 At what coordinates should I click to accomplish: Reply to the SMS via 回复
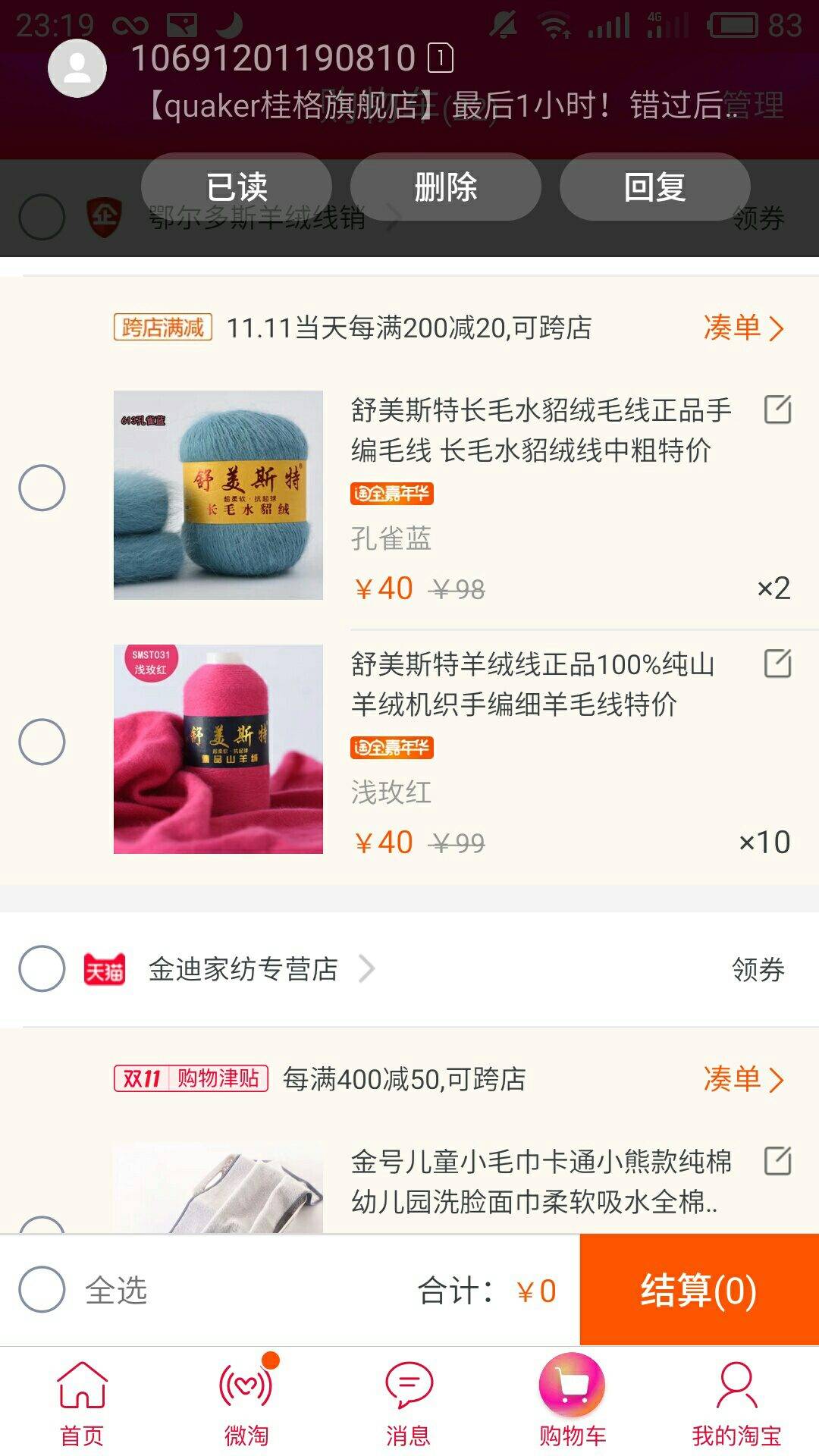(x=654, y=187)
